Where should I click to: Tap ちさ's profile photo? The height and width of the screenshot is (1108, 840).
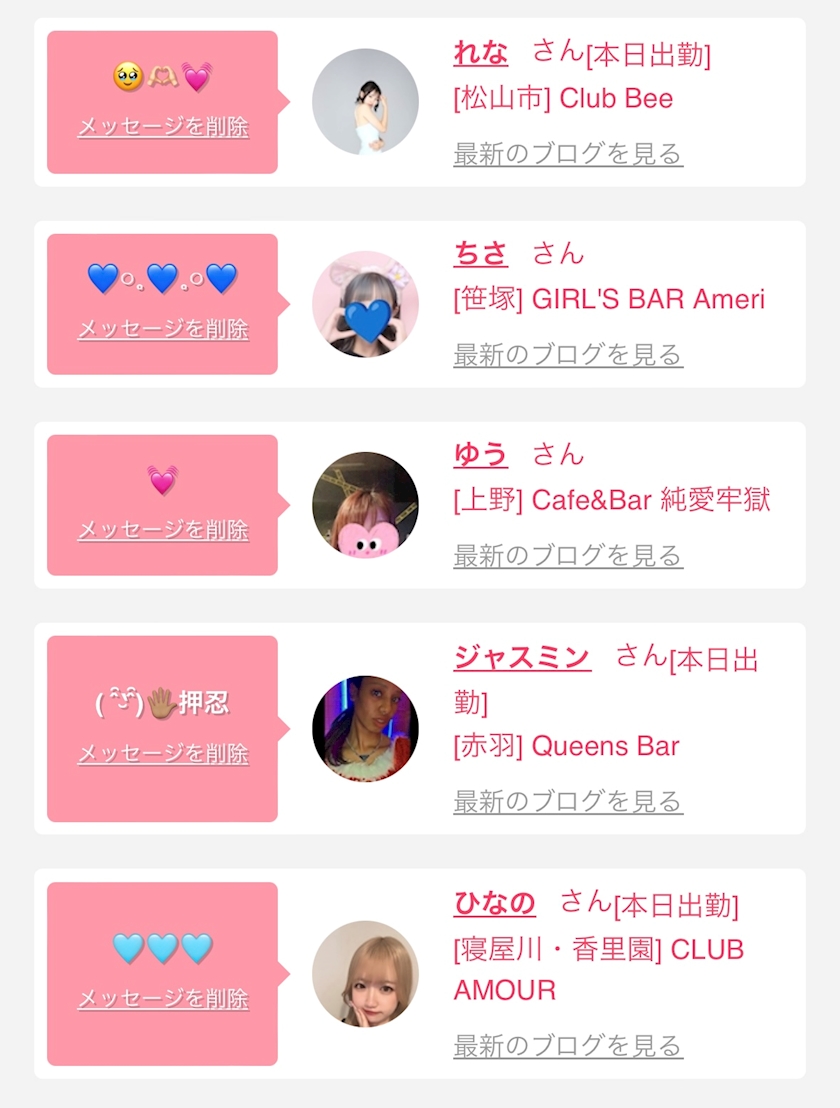(365, 304)
